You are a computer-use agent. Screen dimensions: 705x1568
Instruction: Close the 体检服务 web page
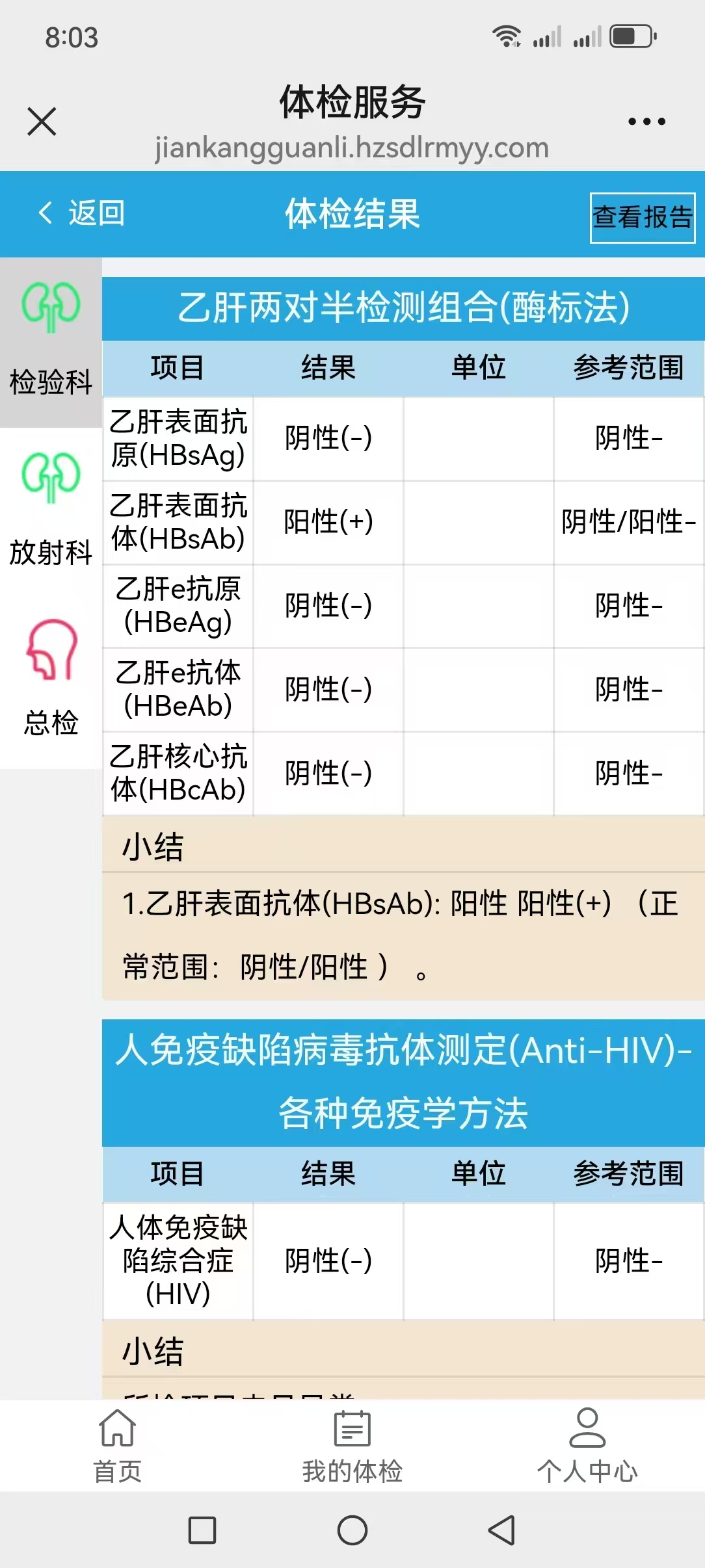tap(42, 122)
